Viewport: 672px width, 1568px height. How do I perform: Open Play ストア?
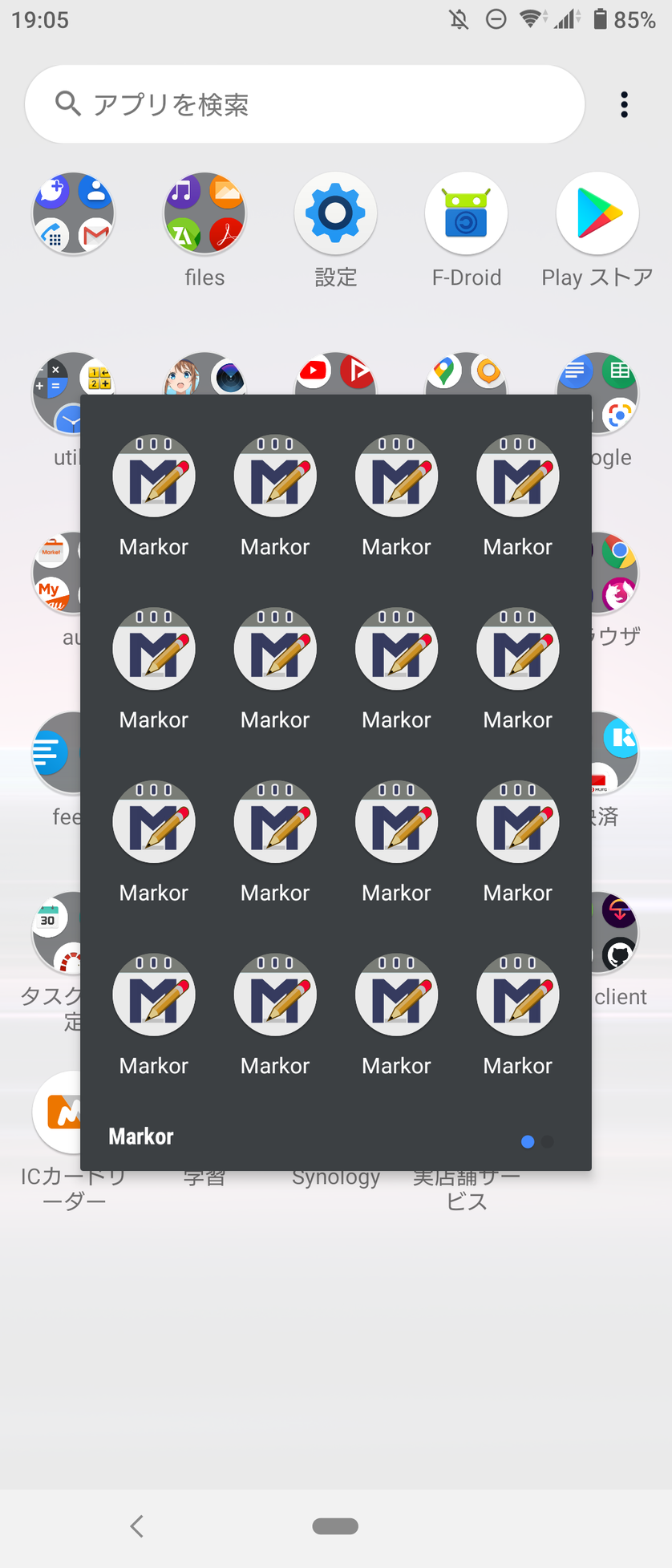(597, 214)
